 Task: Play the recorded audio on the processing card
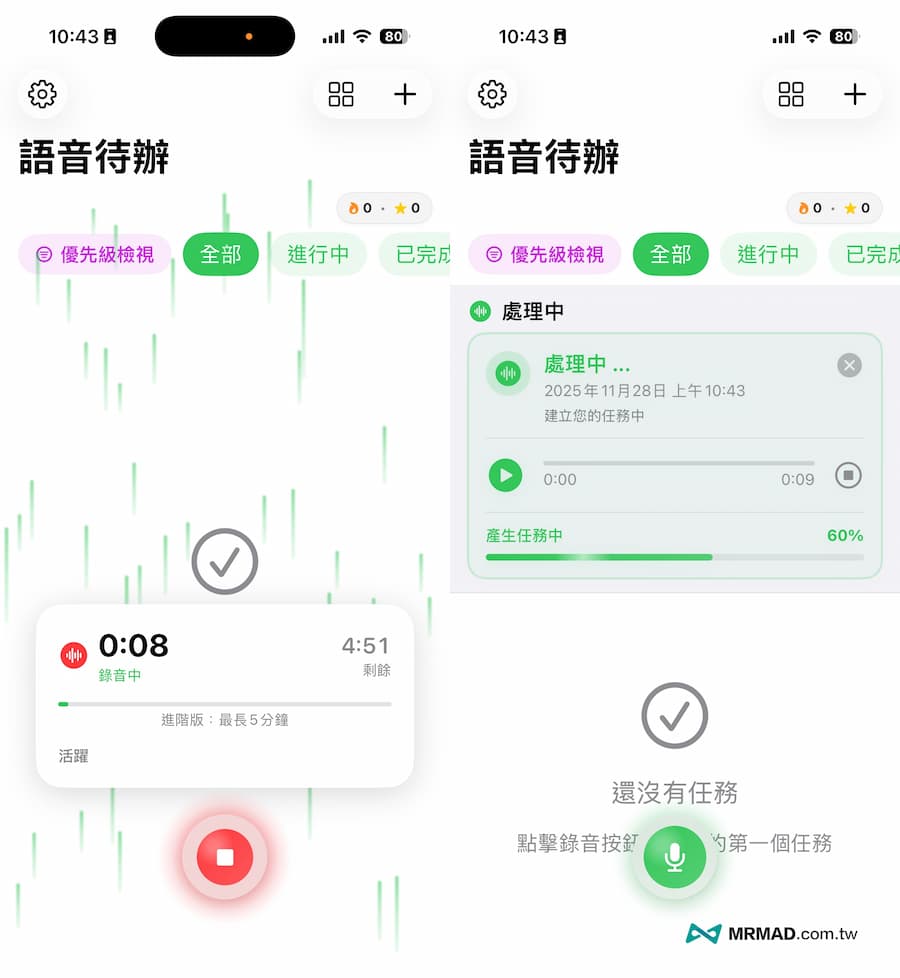505,476
